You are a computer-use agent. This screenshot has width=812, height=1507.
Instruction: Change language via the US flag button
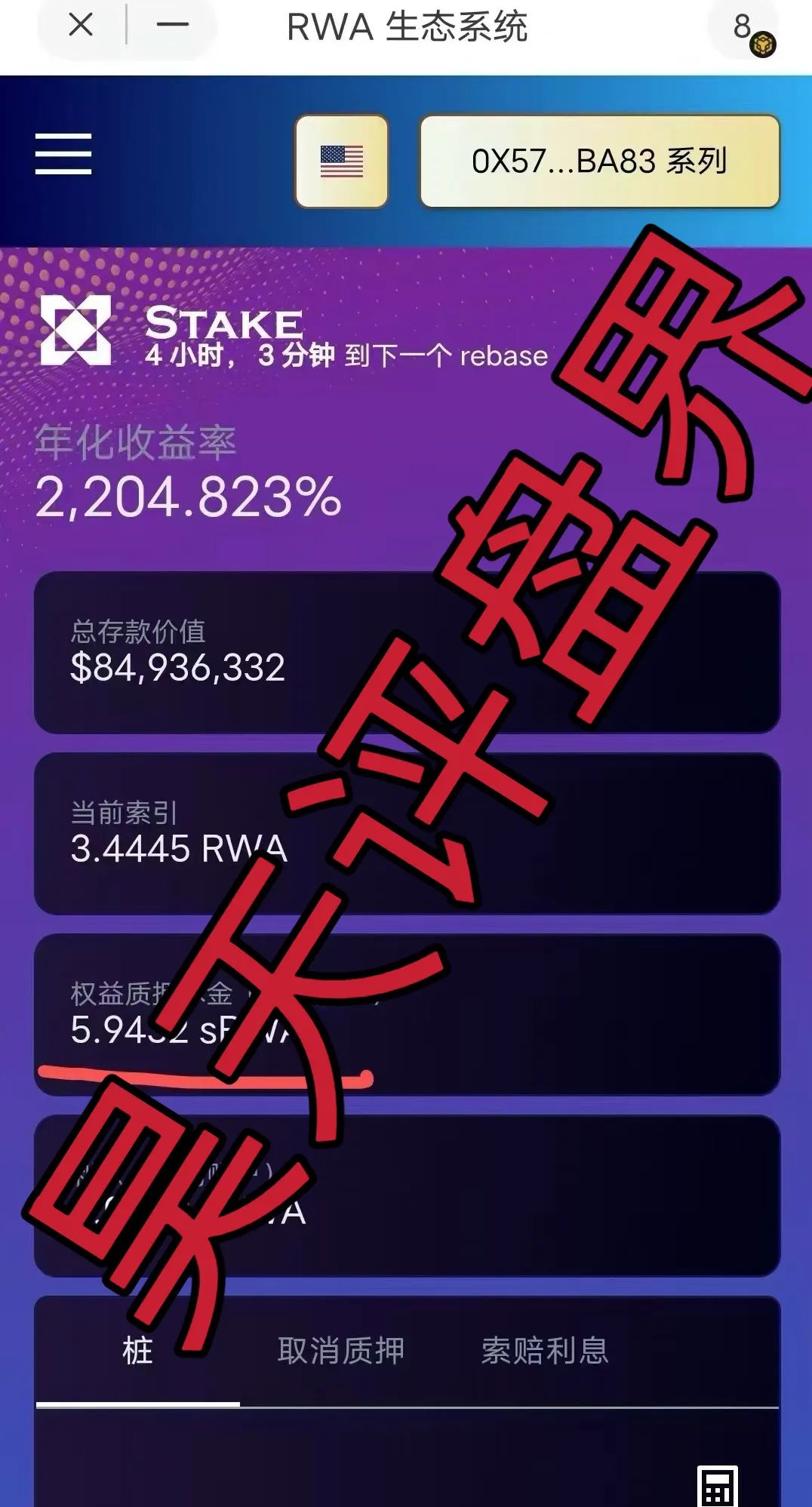342,161
